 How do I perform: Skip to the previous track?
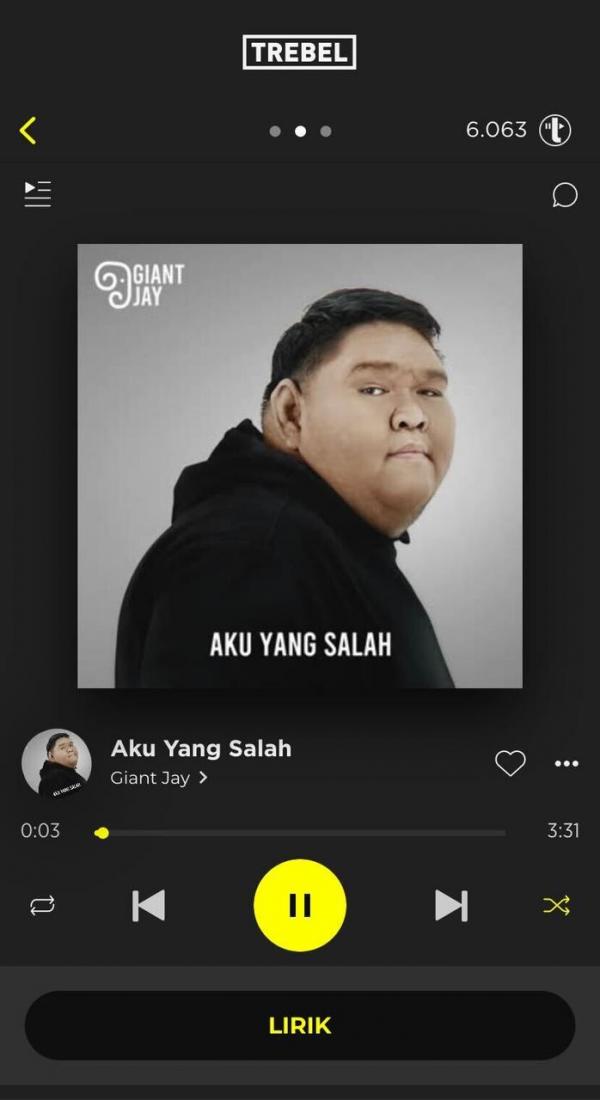click(148, 906)
